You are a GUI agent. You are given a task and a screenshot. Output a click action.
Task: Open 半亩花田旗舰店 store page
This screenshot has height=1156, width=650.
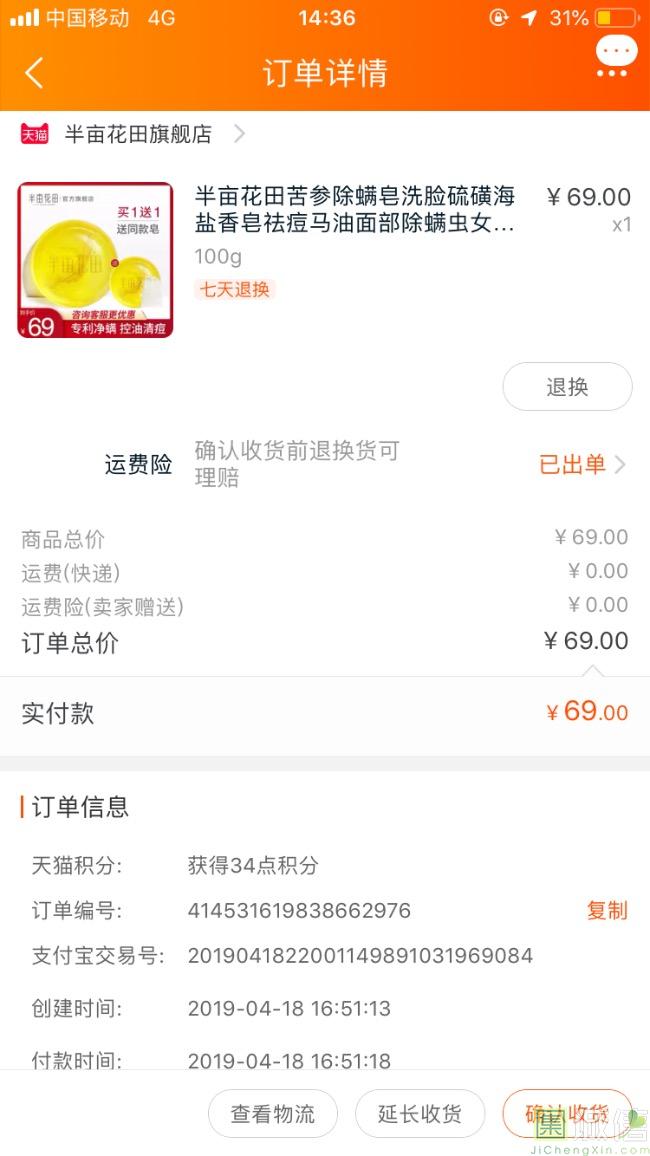(x=138, y=134)
